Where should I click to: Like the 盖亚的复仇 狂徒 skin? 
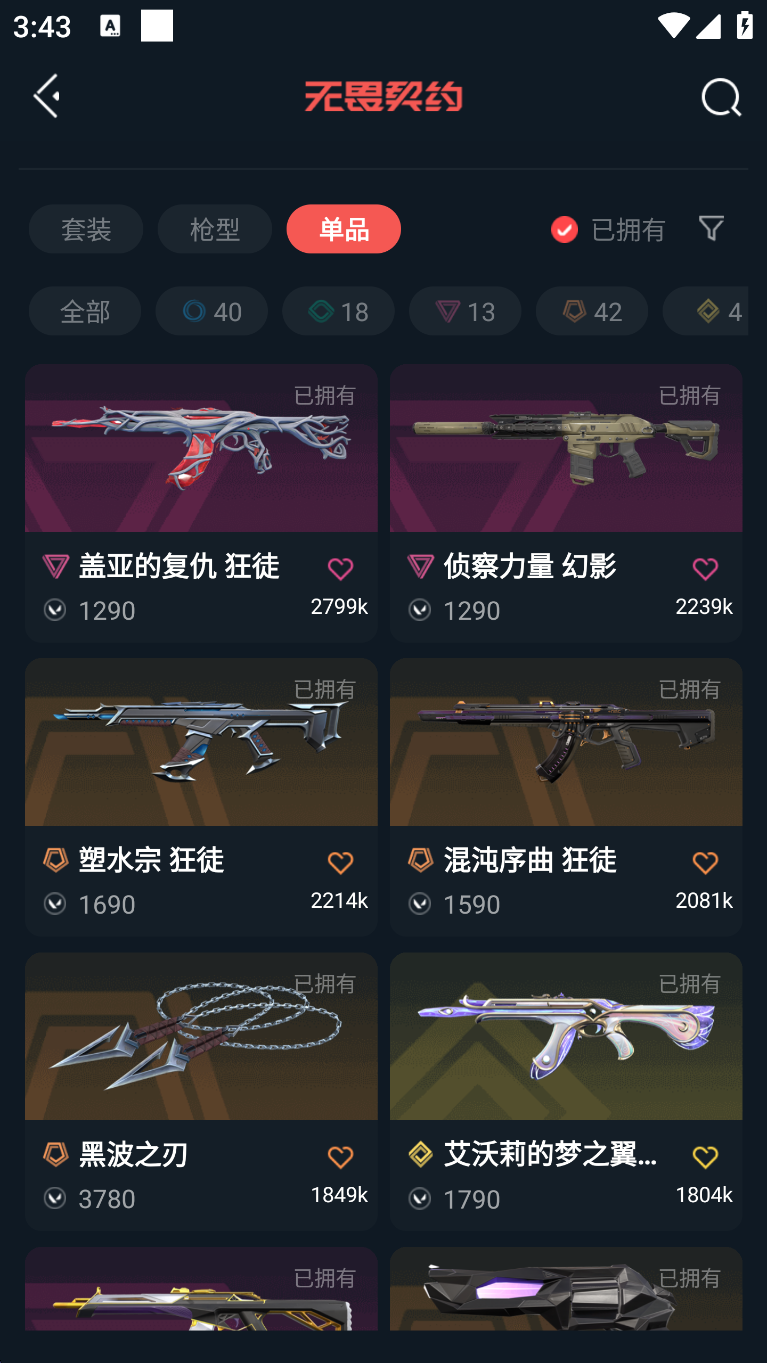tap(340, 569)
